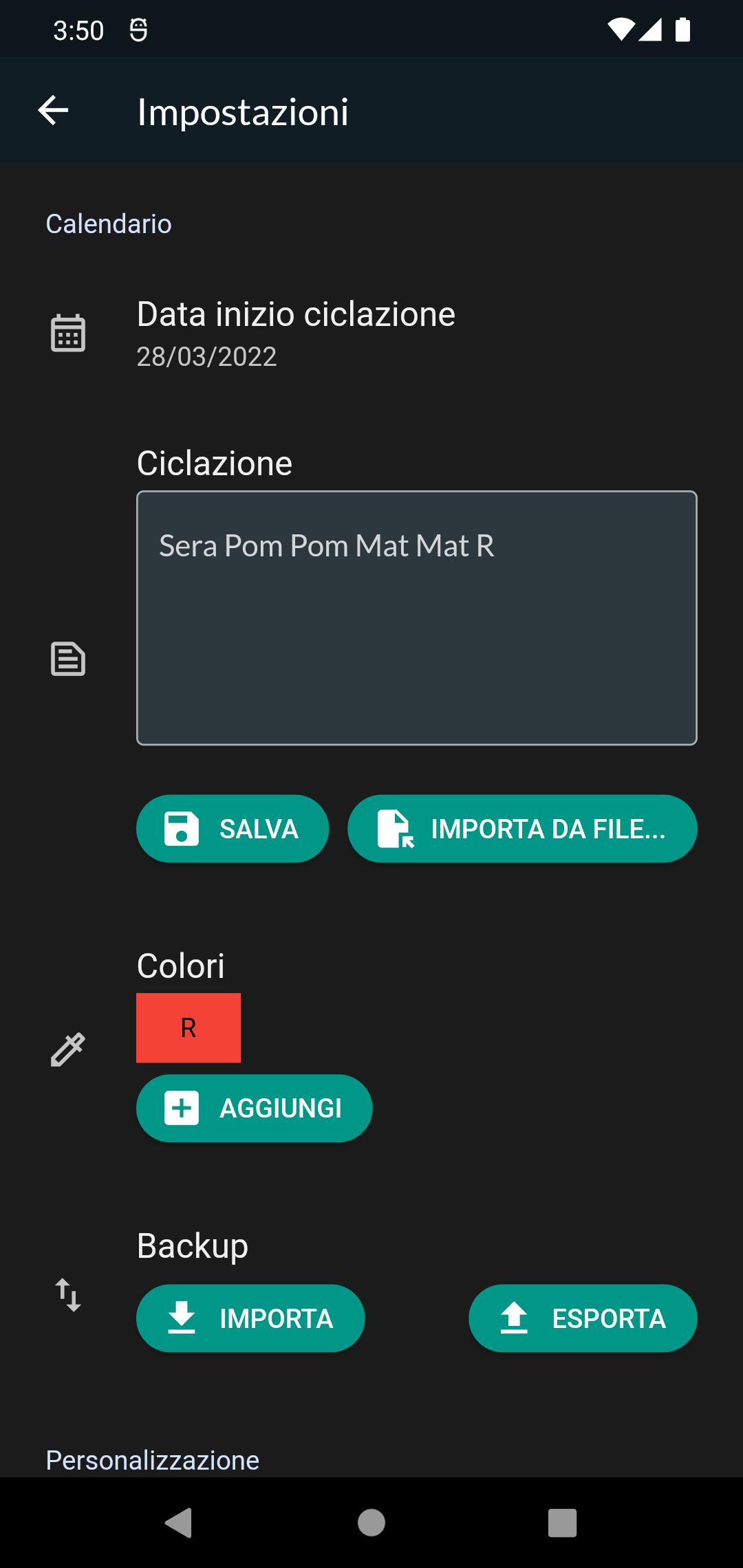Import a backup with Importa
The image size is (743, 1568).
coord(250,1318)
